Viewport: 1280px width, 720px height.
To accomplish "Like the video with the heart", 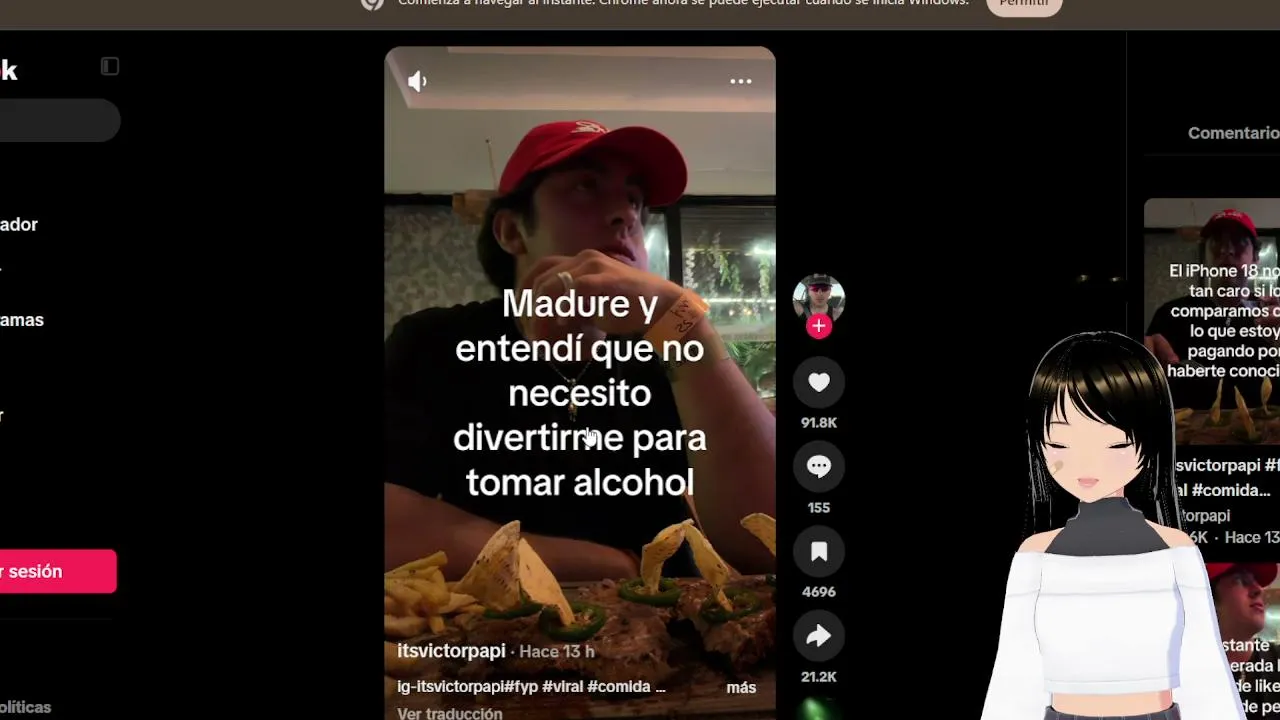I will coord(819,382).
